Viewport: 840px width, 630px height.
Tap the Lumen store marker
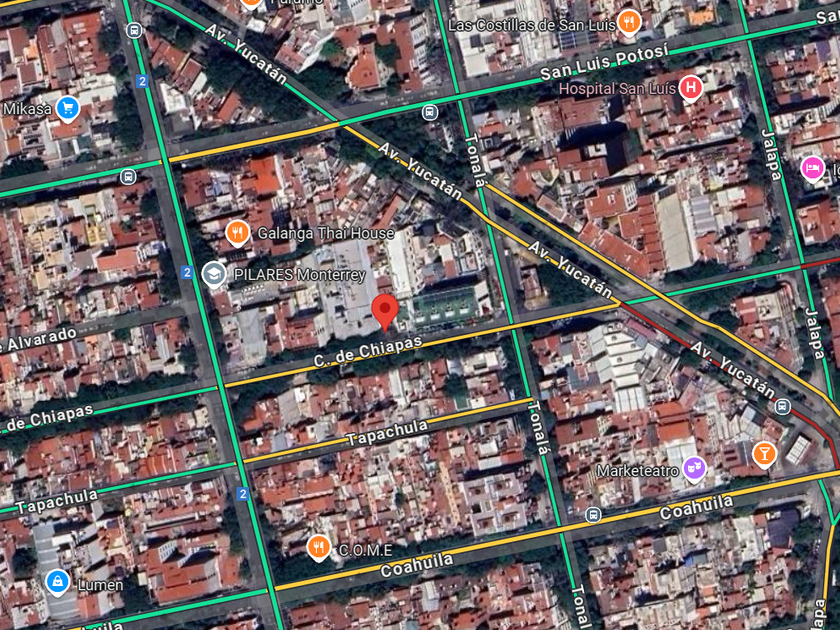57,582
